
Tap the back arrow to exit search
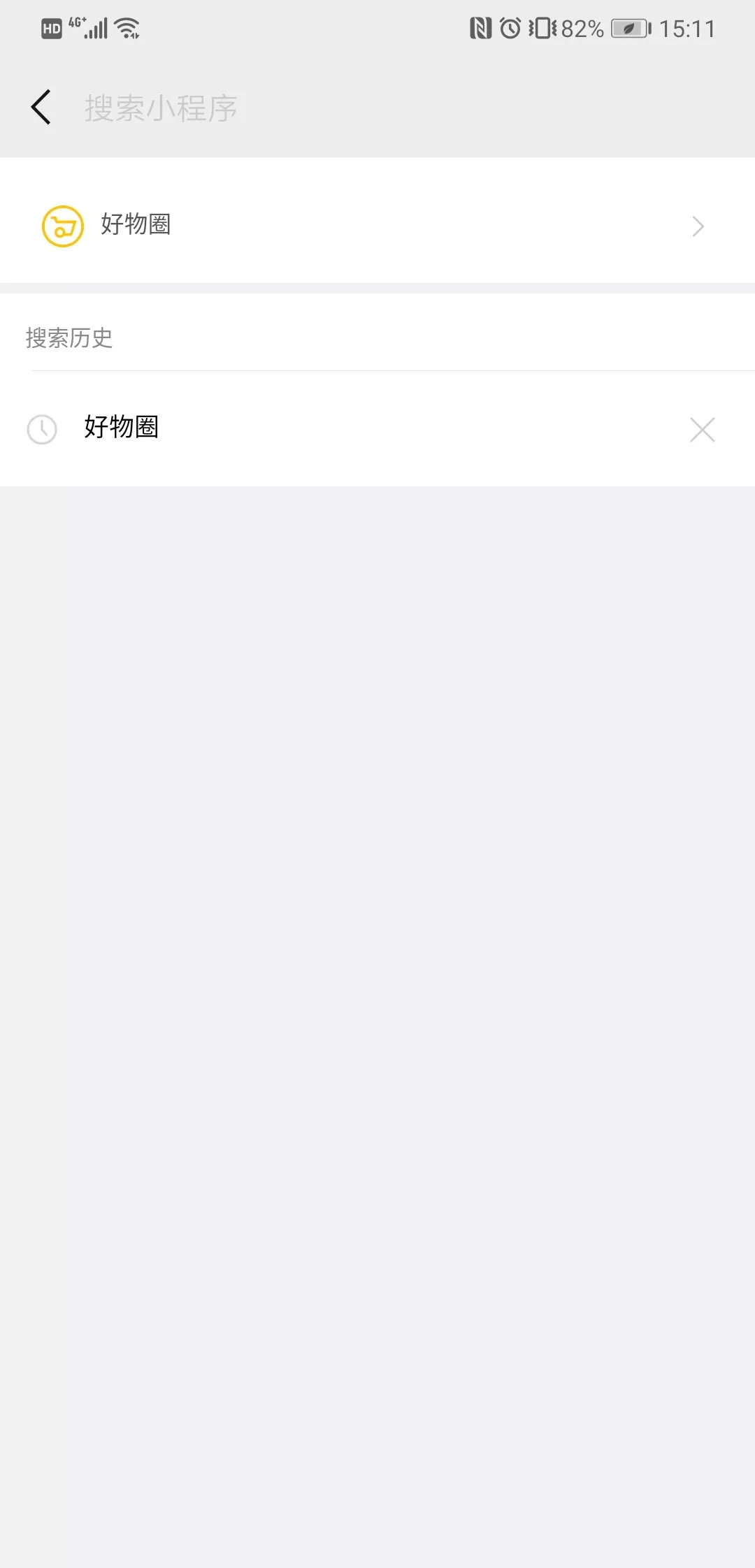tap(40, 107)
